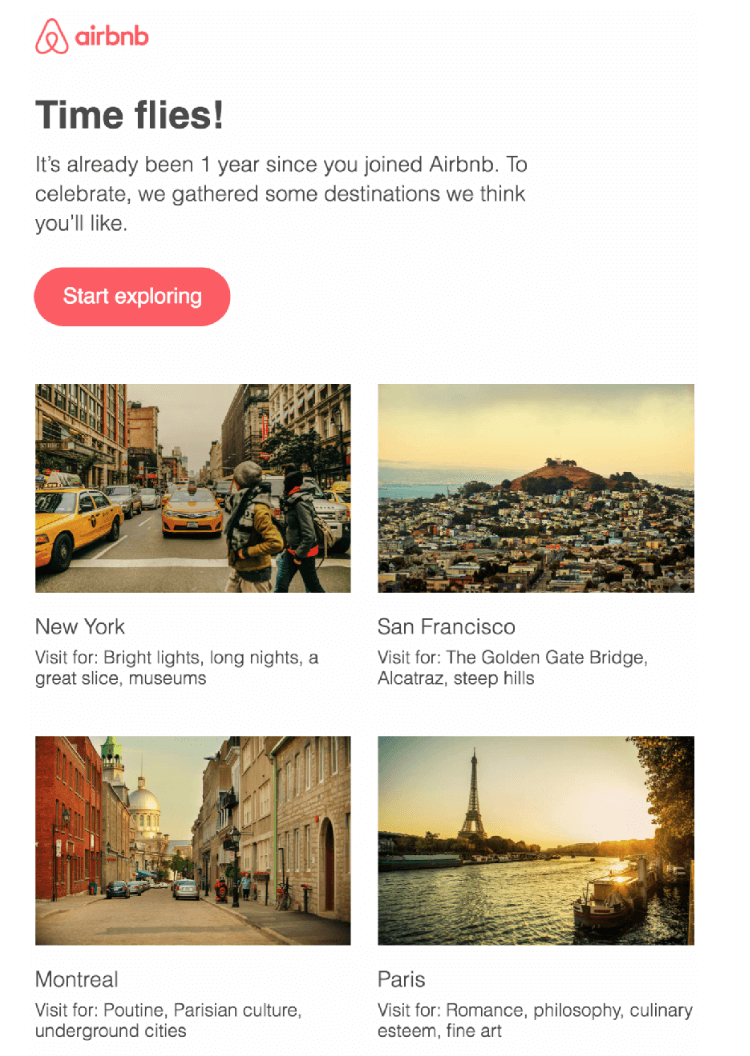Open the San Francisco destination photo
The height and width of the screenshot is (1056, 750).
tap(536, 488)
